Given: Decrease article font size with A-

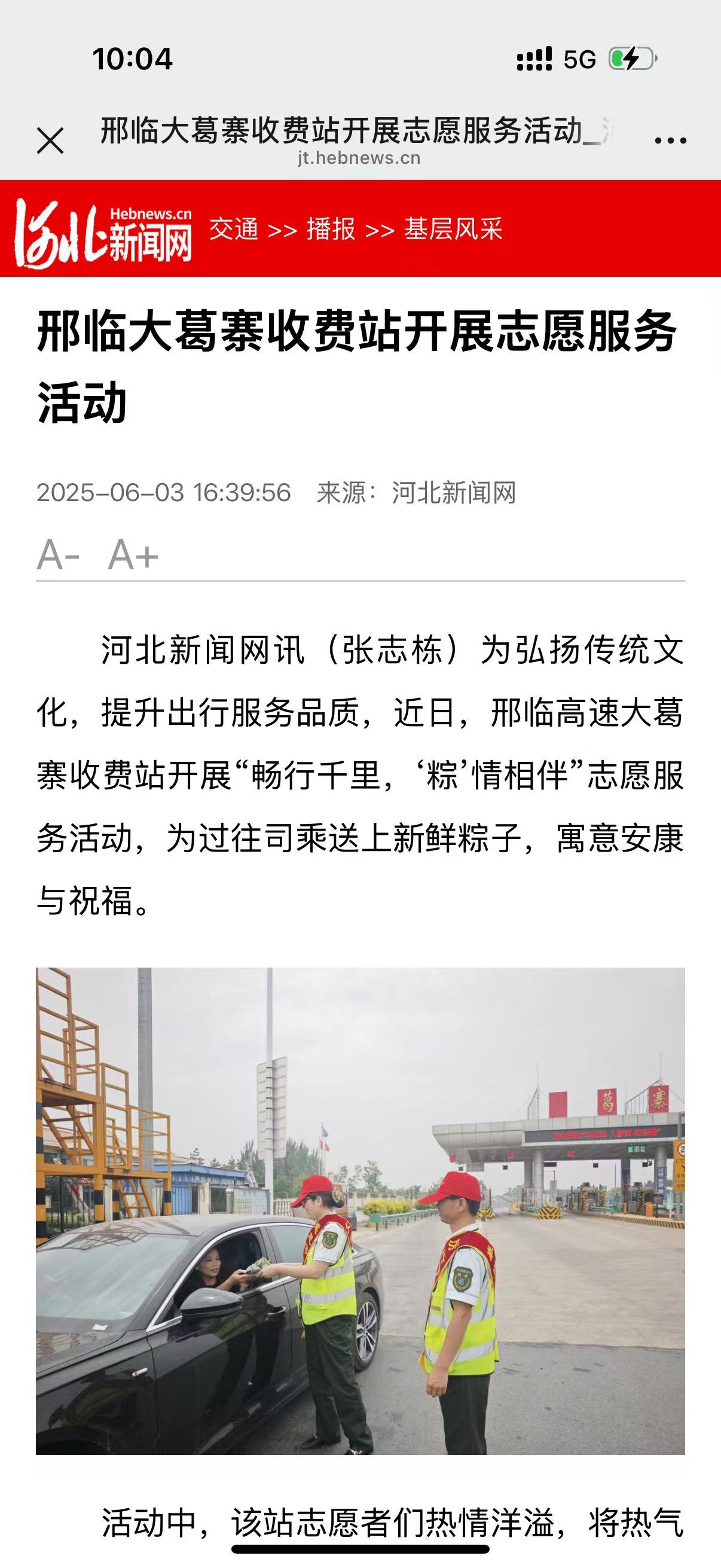Looking at the screenshot, I should 59,554.
